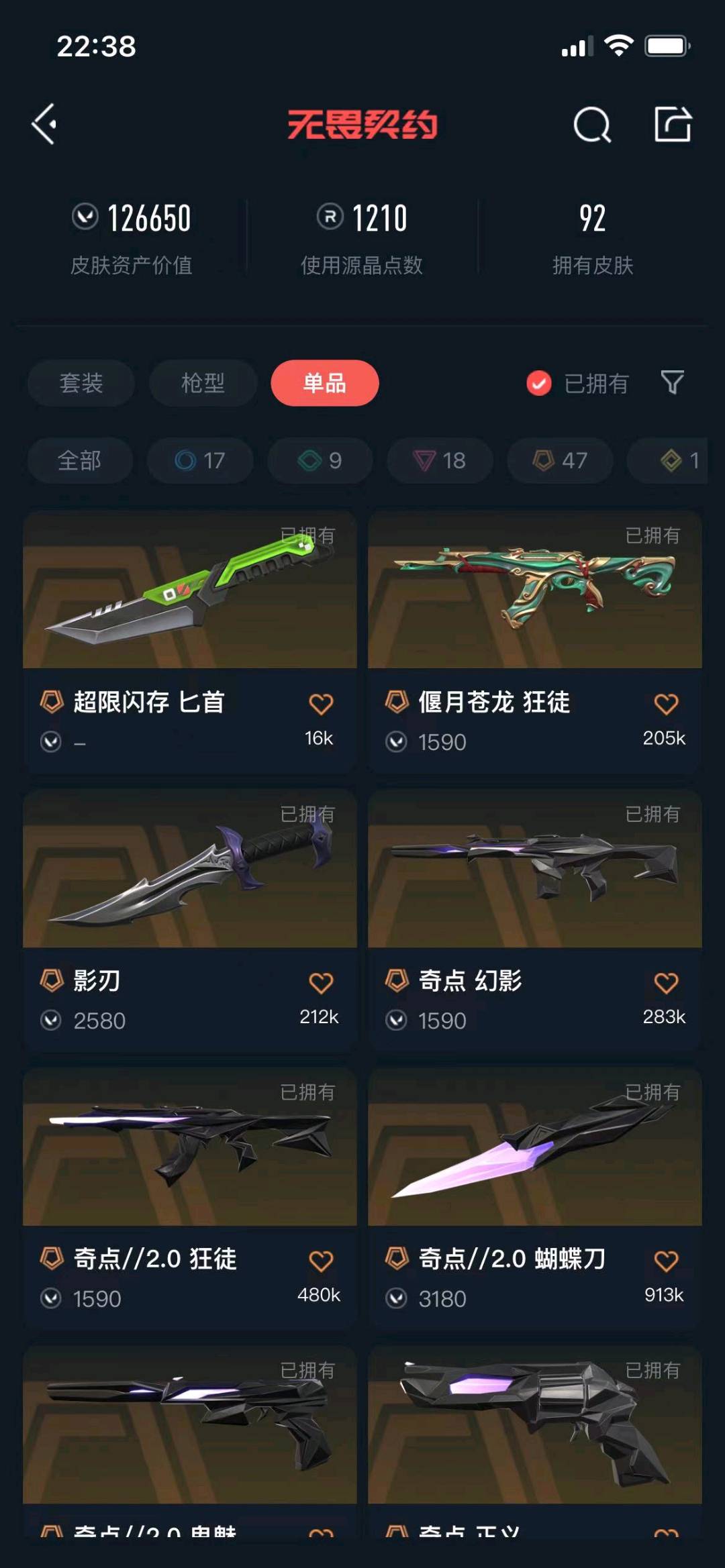The width and height of the screenshot is (725, 1568).
Task: Like the 奇点//2.0 狂徒 skin
Action: point(321,1261)
